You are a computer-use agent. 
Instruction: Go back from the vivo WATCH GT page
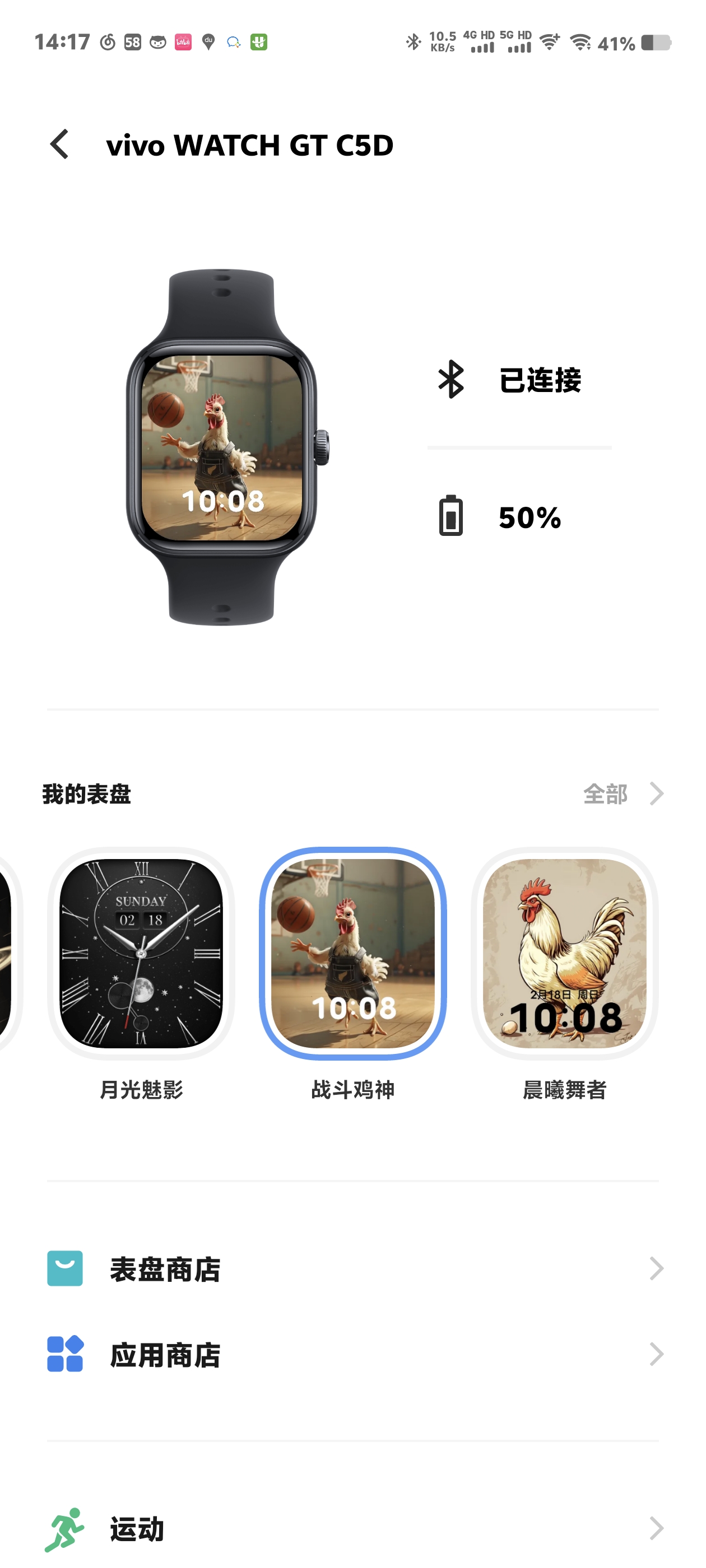pos(60,144)
